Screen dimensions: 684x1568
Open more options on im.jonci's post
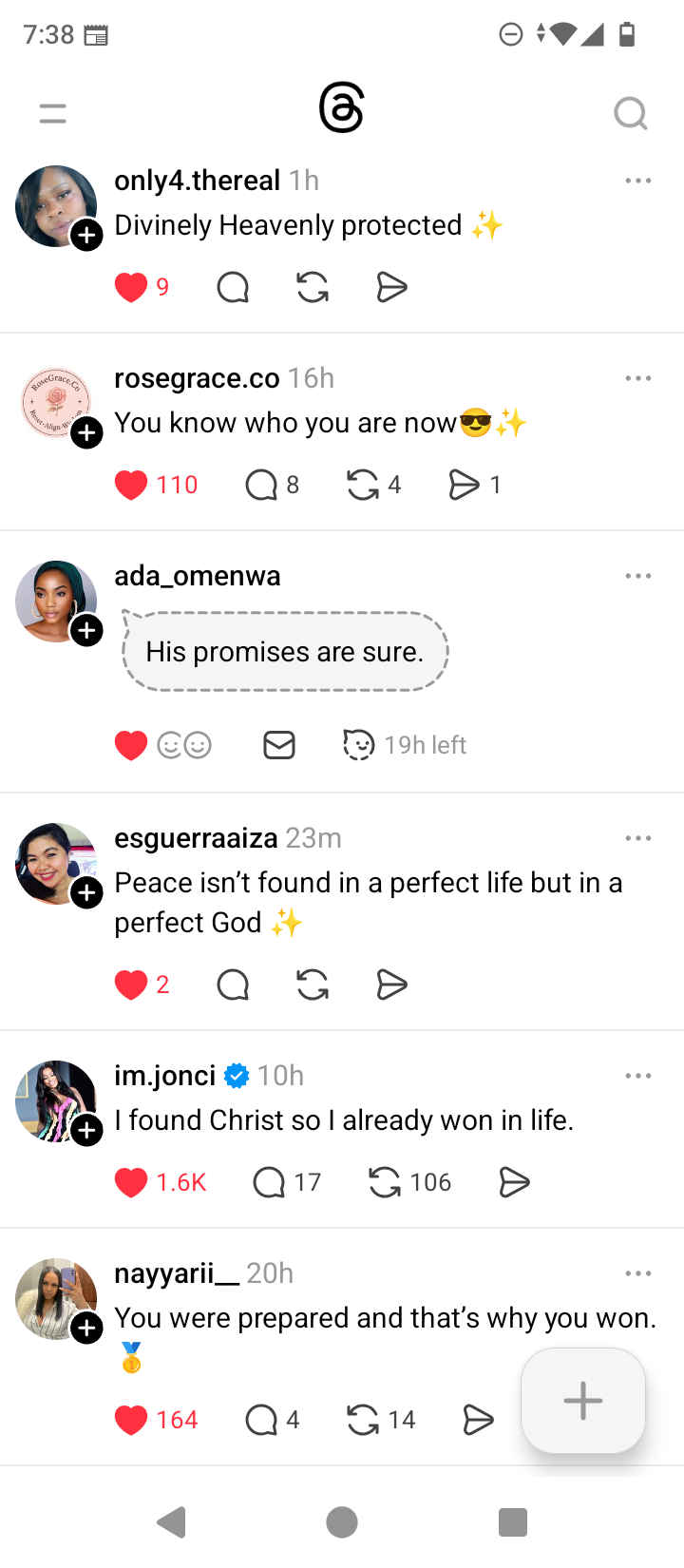pyautogui.click(x=638, y=1076)
